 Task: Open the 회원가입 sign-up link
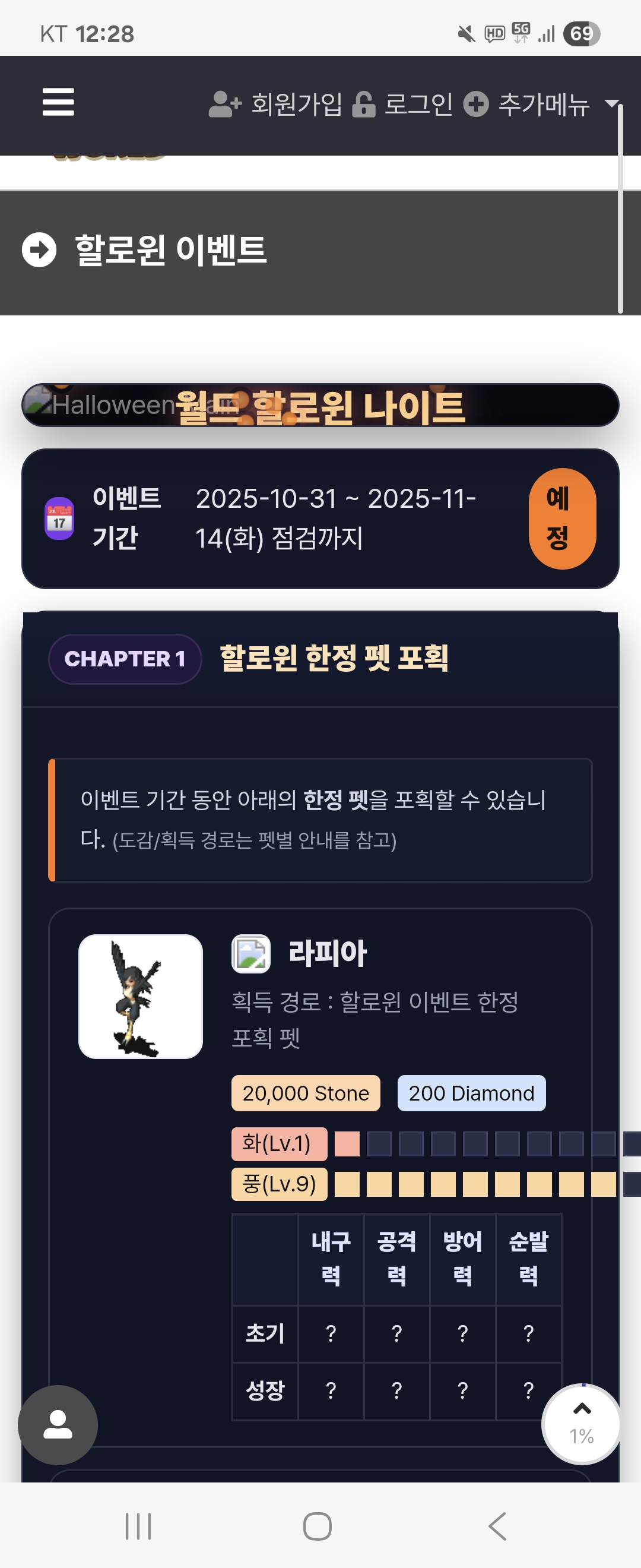click(x=277, y=104)
